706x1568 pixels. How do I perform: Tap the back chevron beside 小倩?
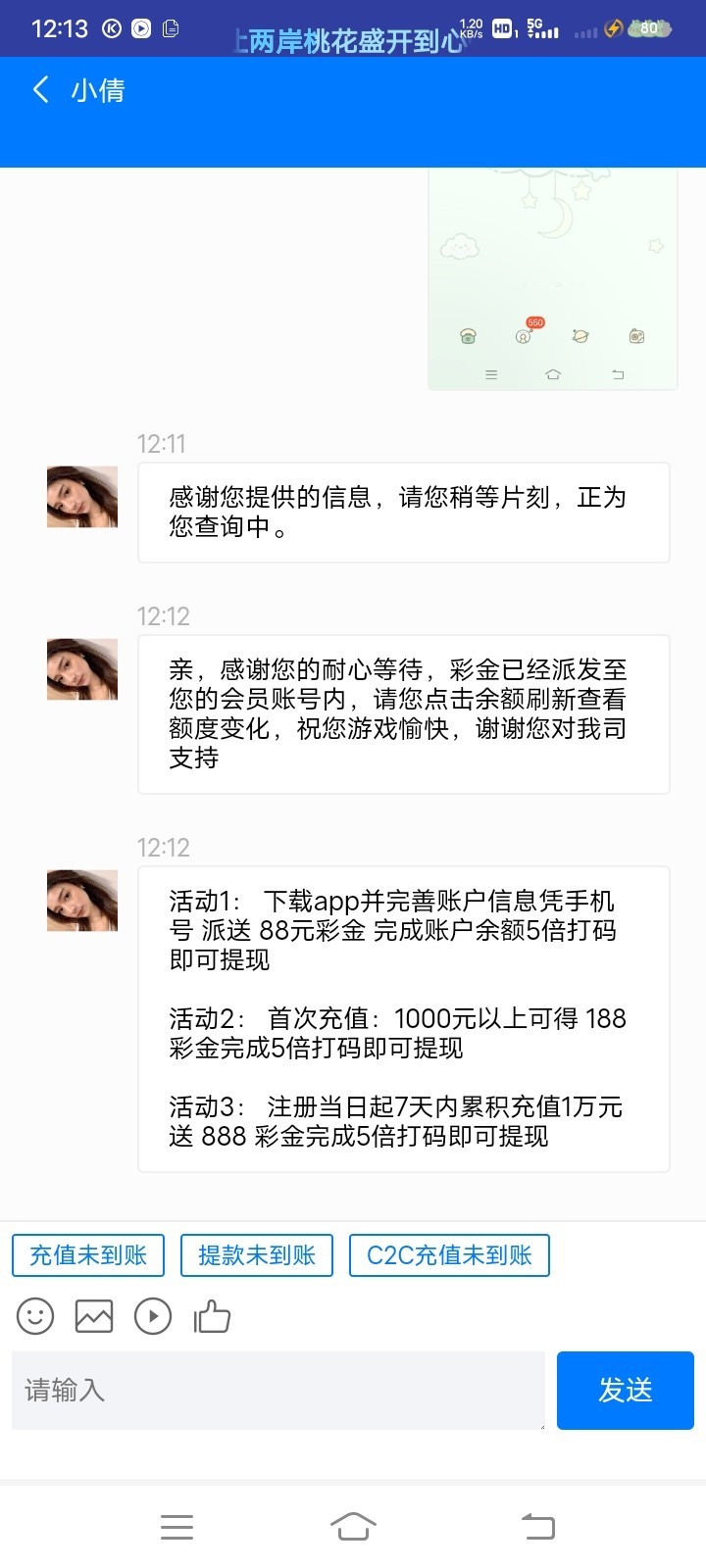39,89
